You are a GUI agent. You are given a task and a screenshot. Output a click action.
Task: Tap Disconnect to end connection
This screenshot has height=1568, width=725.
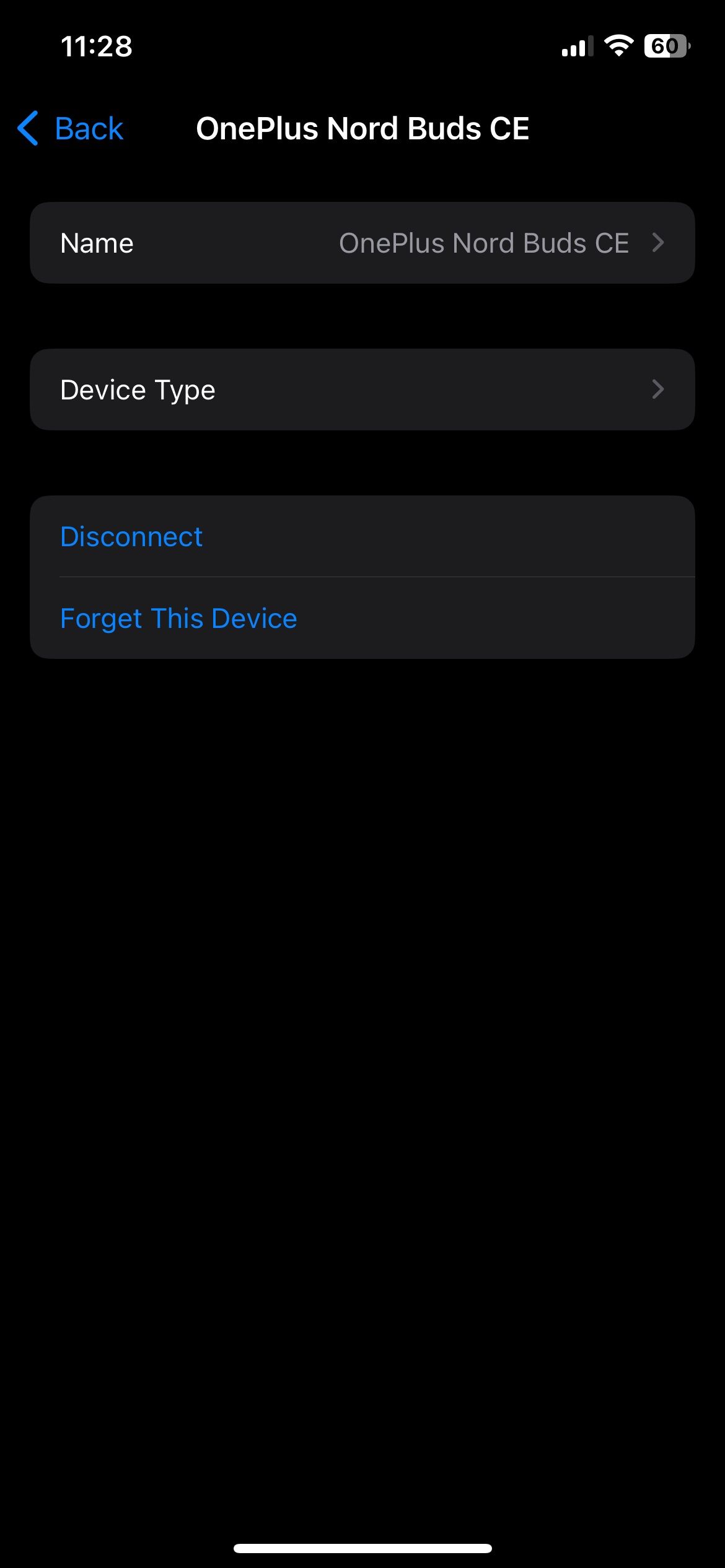[x=131, y=536]
